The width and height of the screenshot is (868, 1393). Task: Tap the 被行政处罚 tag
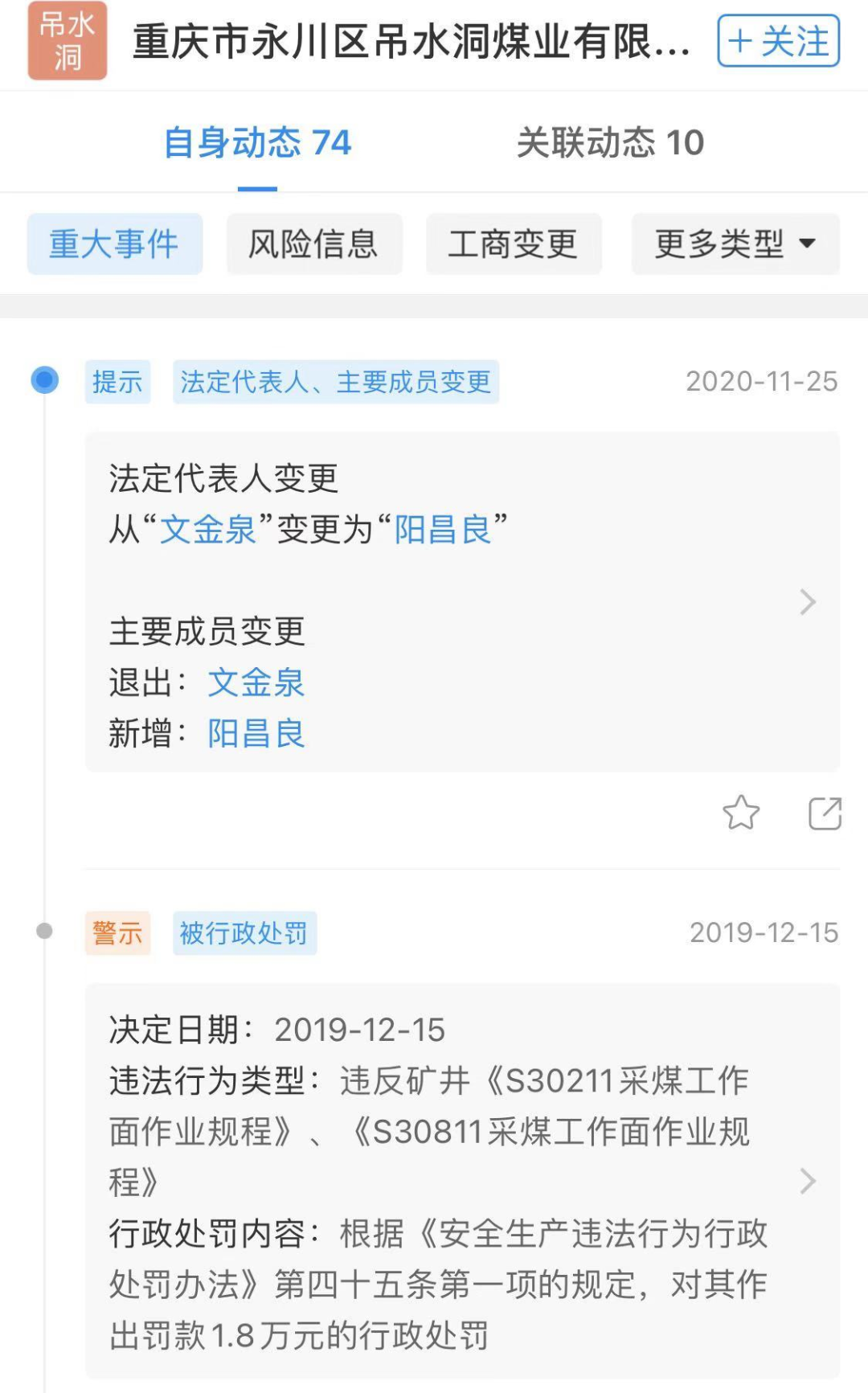click(x=244, y=933)
